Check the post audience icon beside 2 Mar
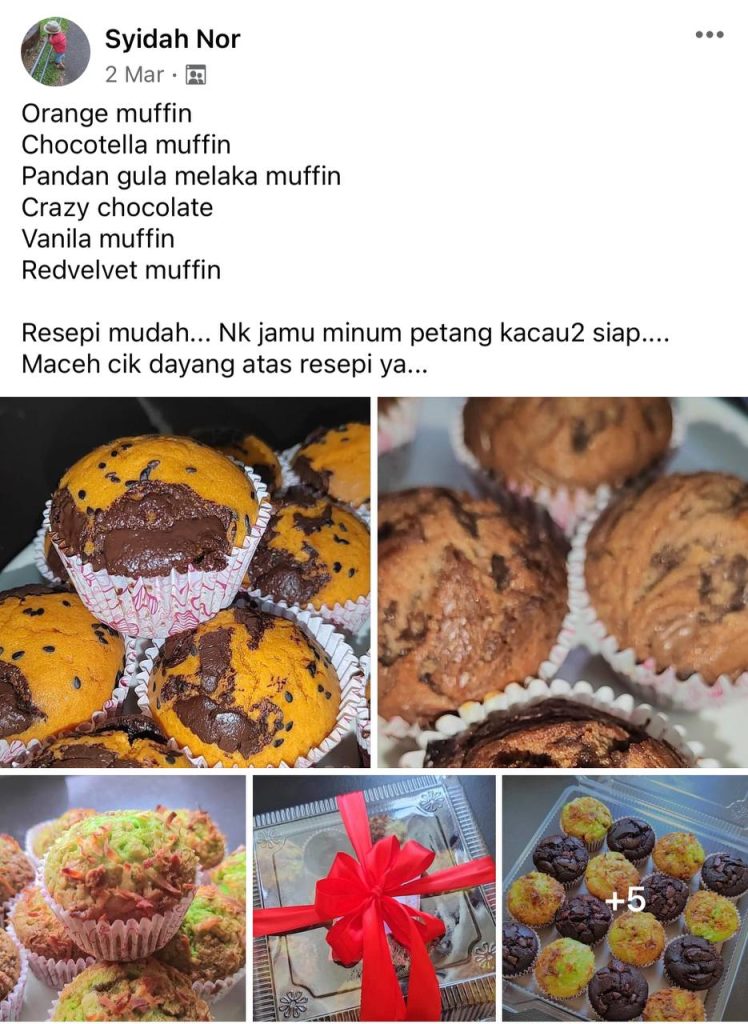This screenshot has height=1024, width=748. [196, 75]
